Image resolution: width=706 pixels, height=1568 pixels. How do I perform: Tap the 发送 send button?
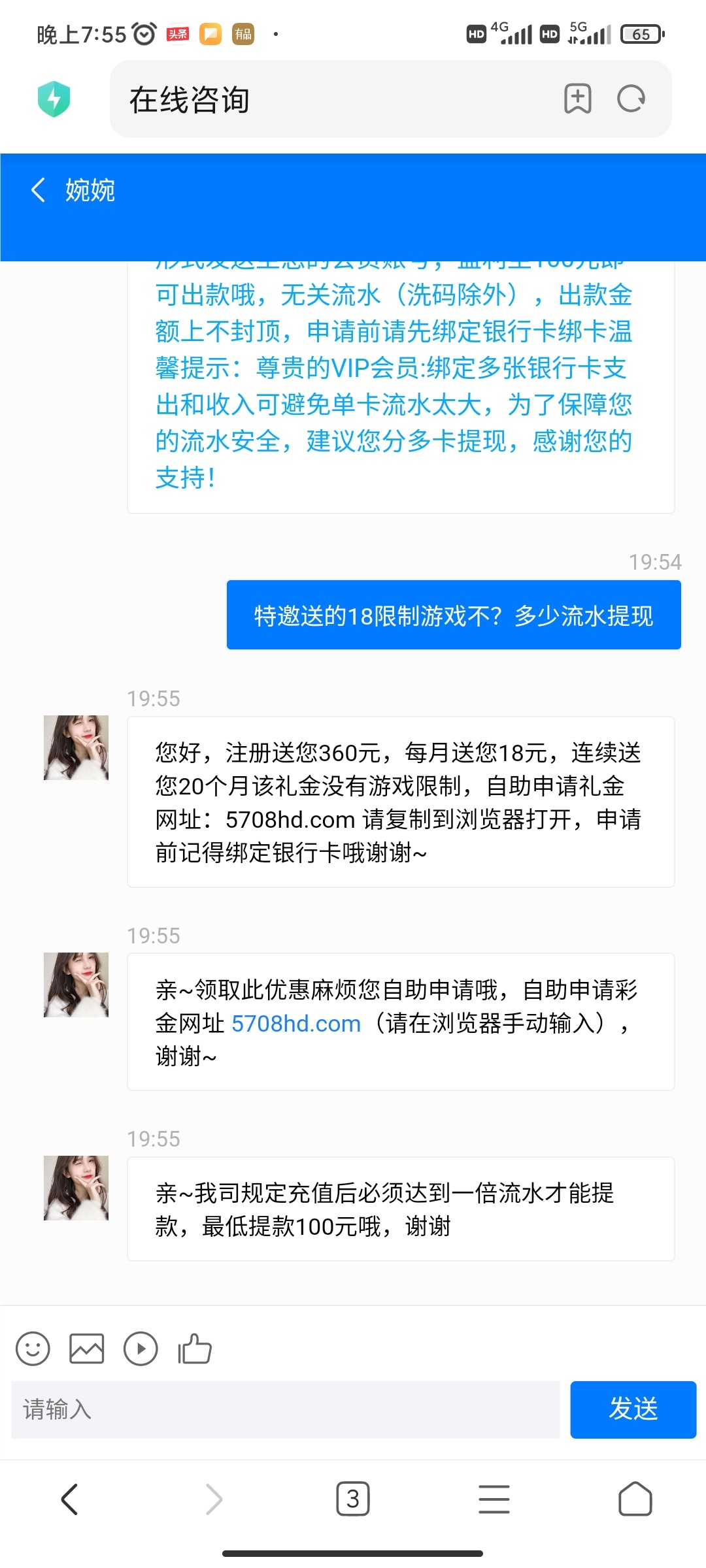point(633,1409)
